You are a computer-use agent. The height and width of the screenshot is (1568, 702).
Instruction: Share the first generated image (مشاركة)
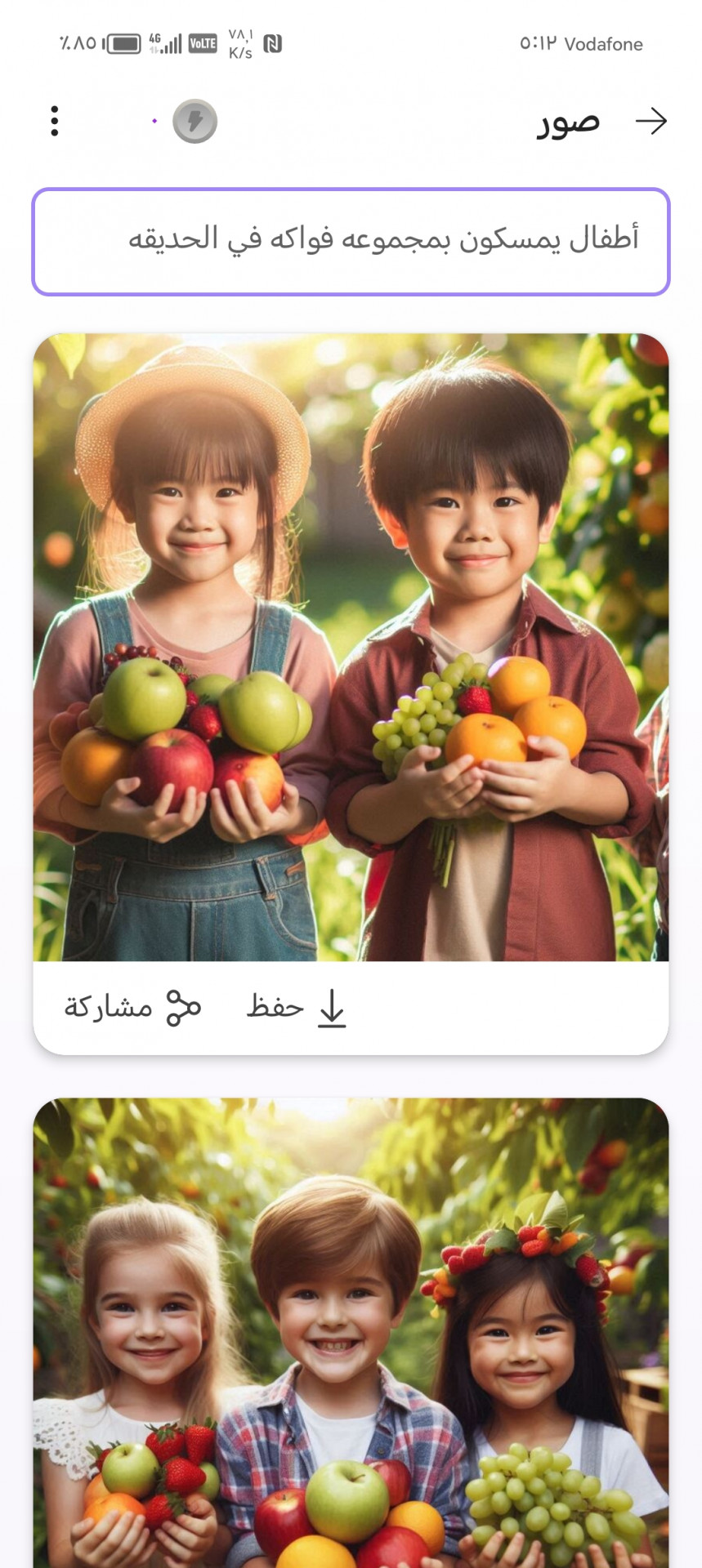pos(132,1008)
